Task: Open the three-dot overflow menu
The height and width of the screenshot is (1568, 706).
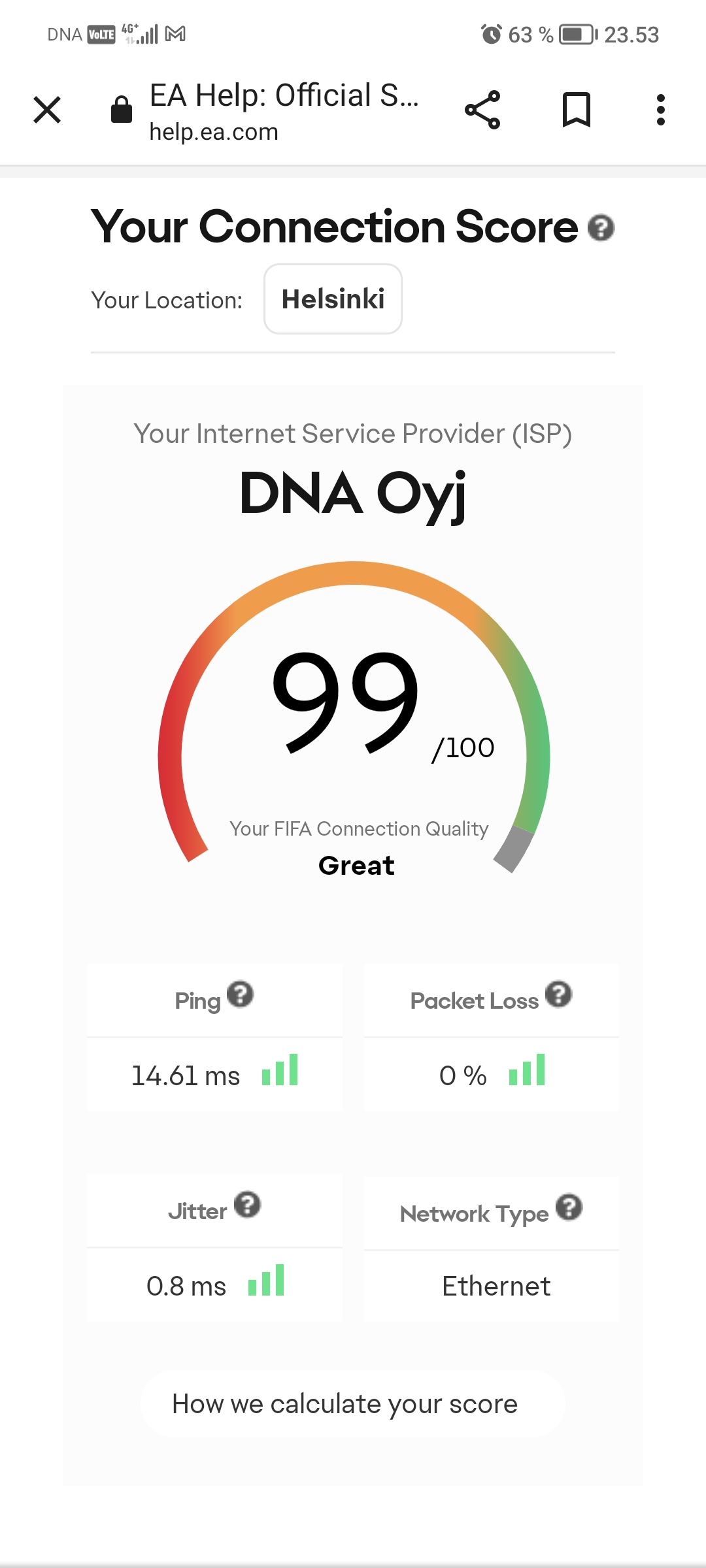Action: tap(661, 110)
